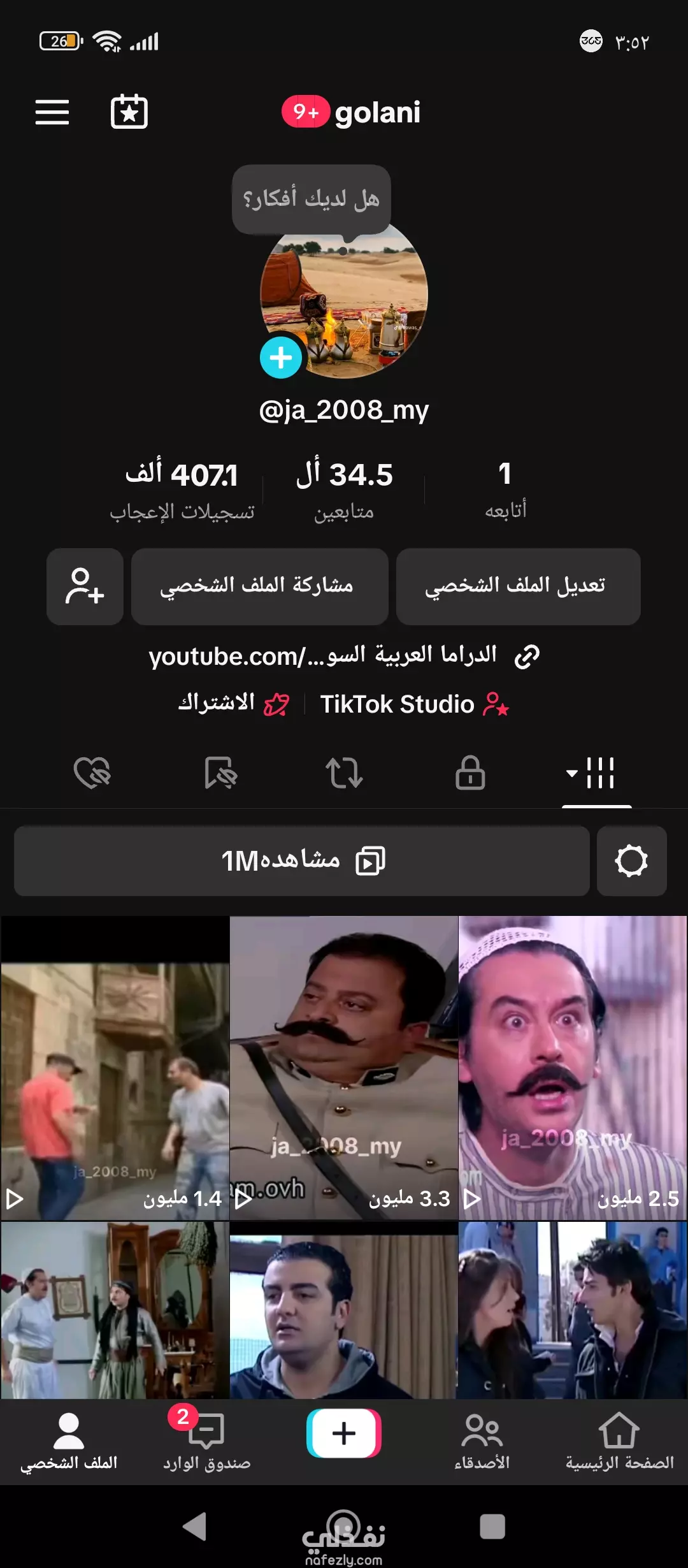Switch to the liked videos heart tab

click(92, 773)
